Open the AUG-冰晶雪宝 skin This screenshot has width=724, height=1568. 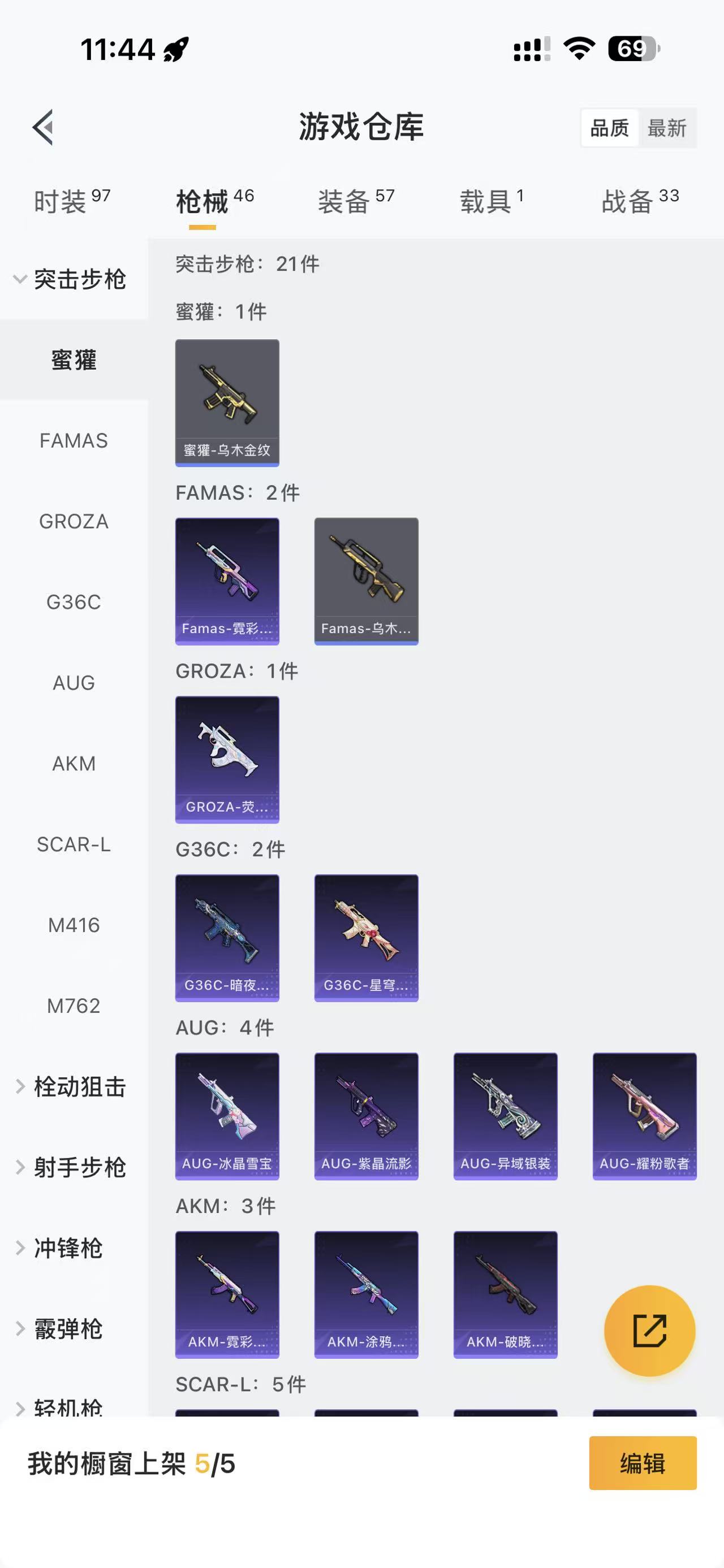pyautogui.click(x=227, y=1116)
